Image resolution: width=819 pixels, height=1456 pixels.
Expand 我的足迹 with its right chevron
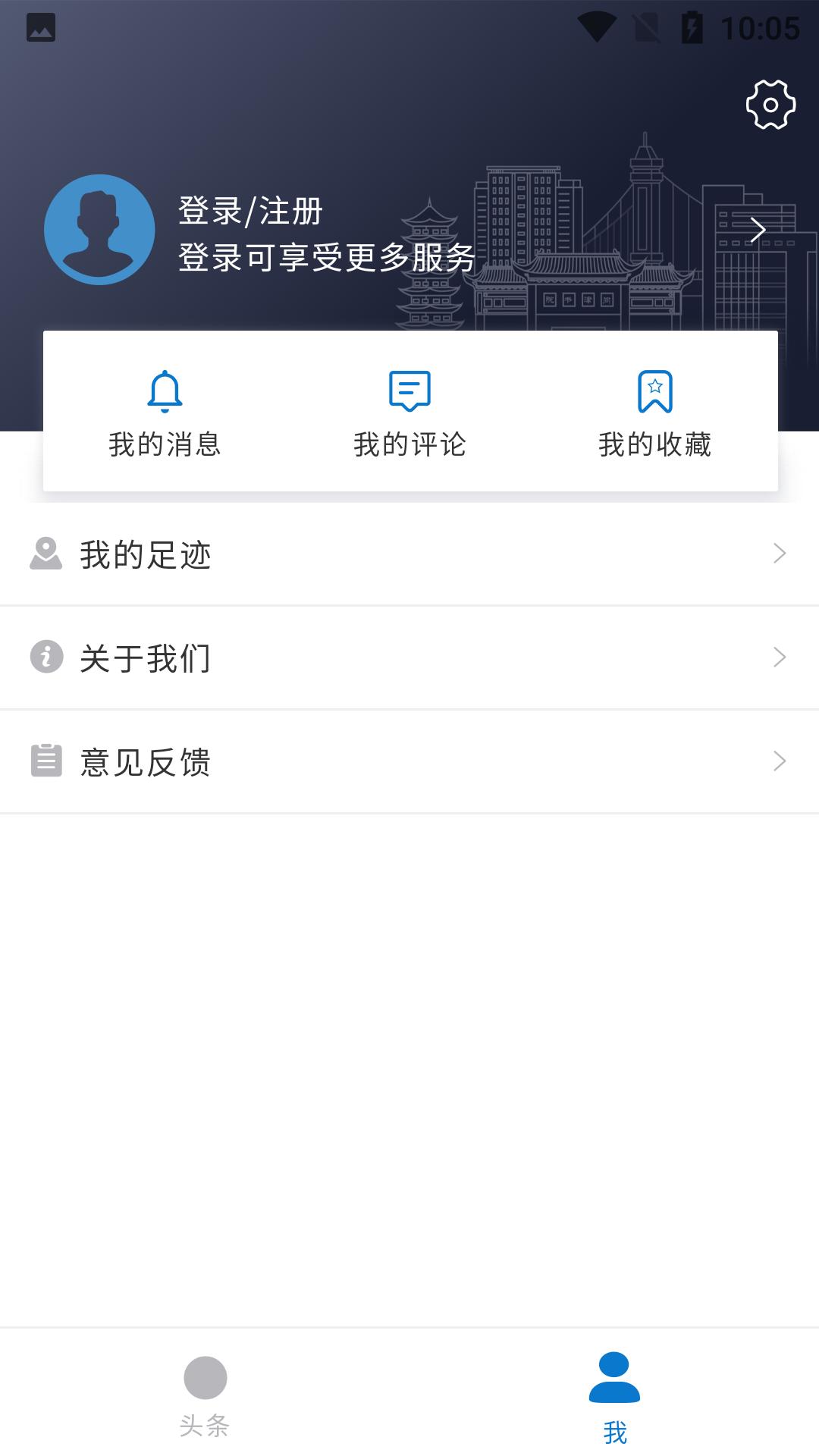(778, 554)
